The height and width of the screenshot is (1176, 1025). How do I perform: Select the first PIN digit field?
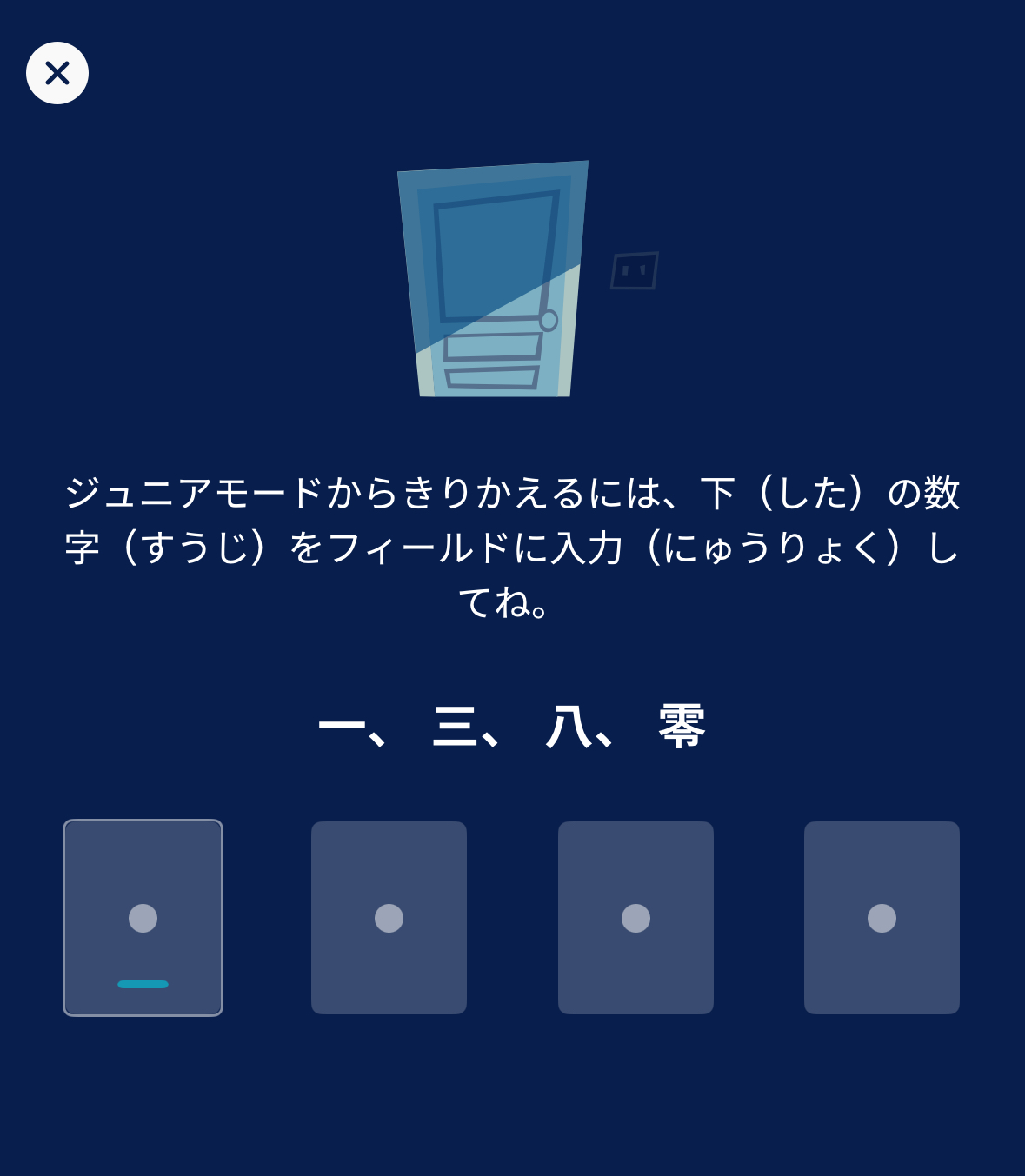tap(143, 918)
